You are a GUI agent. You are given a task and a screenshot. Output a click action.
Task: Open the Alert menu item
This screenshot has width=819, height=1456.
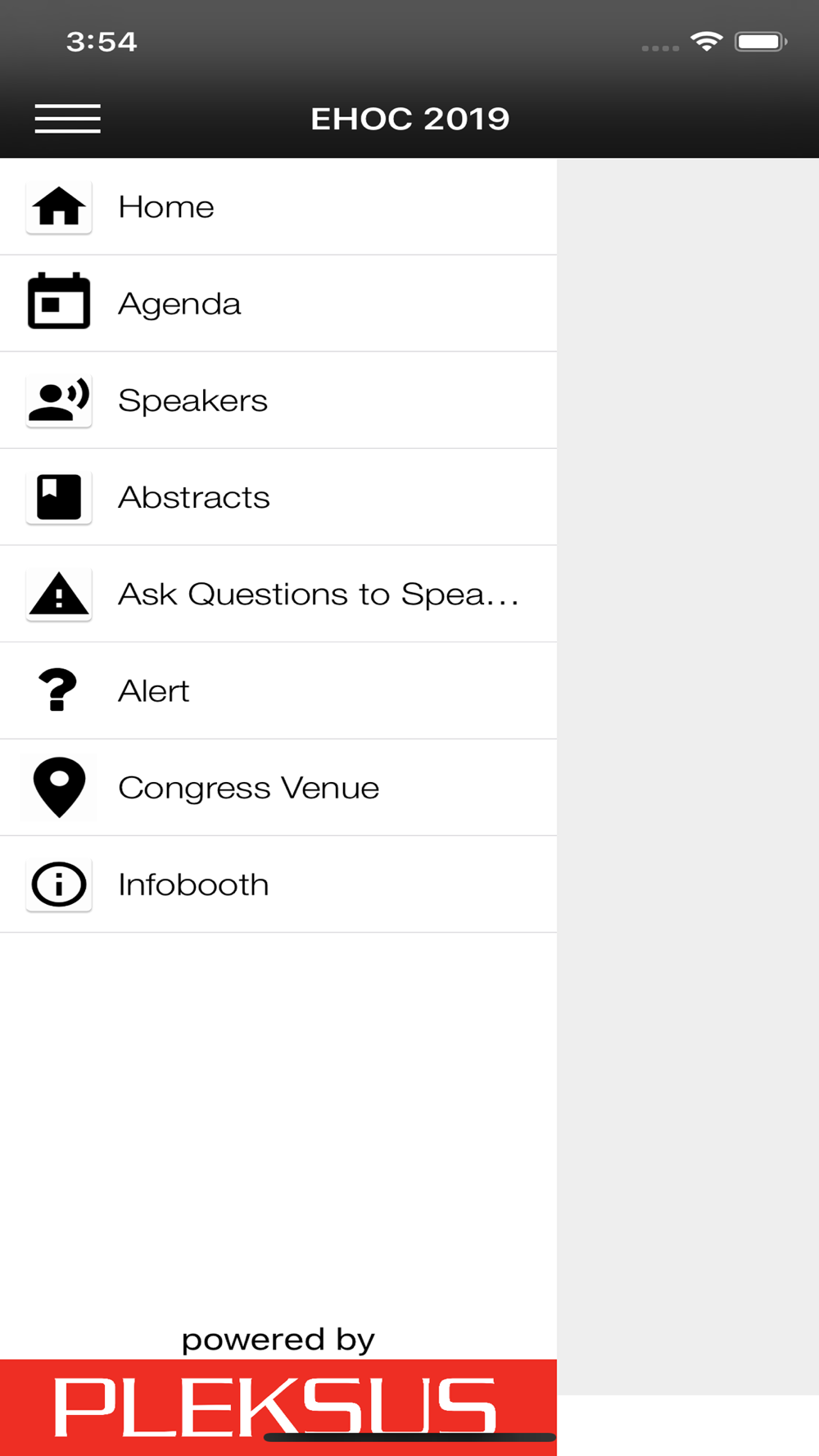pyautogui.click(x=278, y=691)
